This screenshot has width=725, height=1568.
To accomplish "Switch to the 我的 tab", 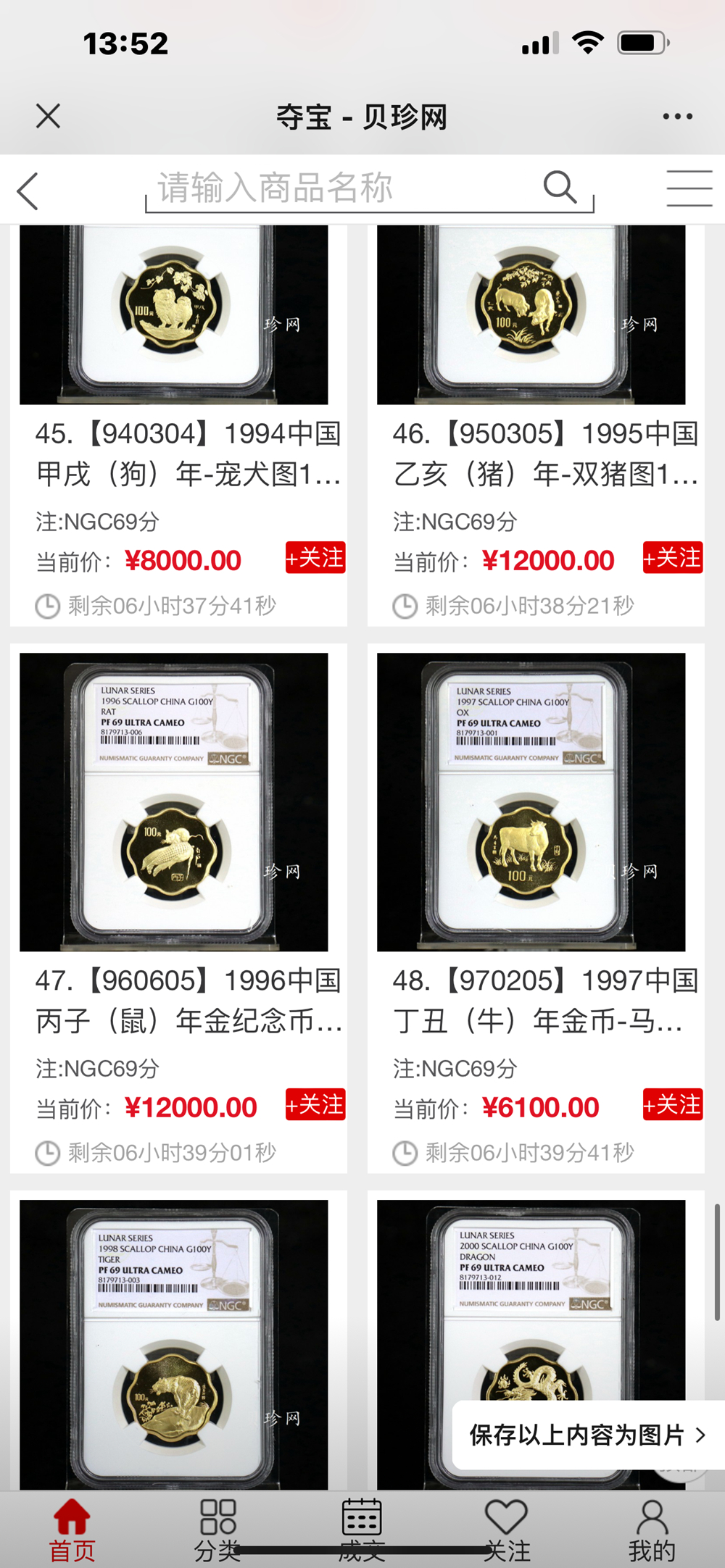I will (651, 1527).
